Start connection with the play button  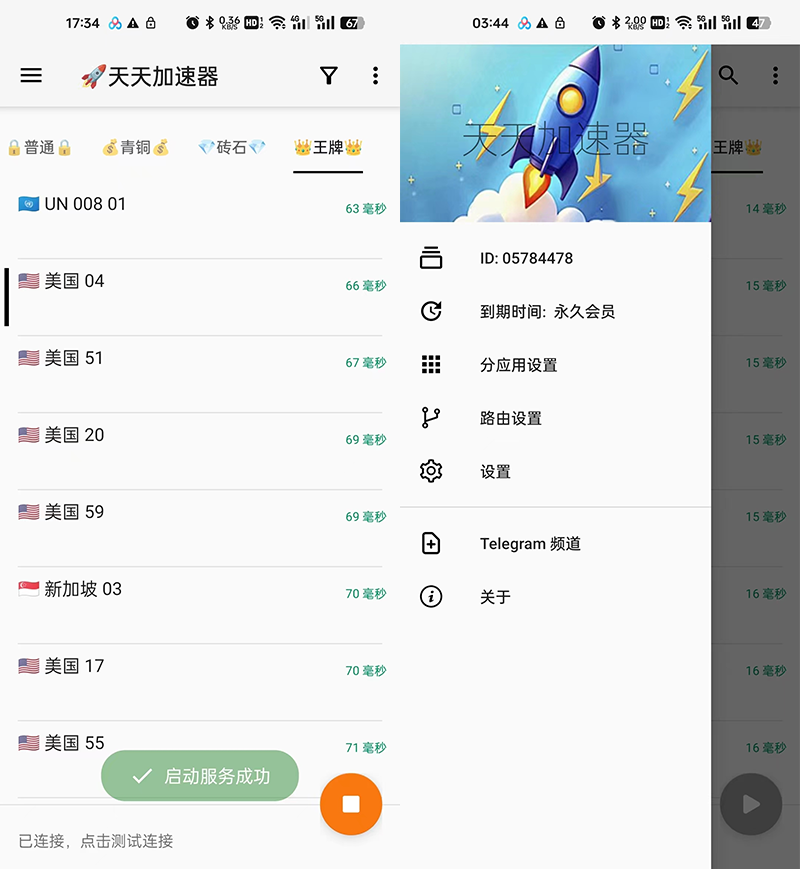[750, 804]
